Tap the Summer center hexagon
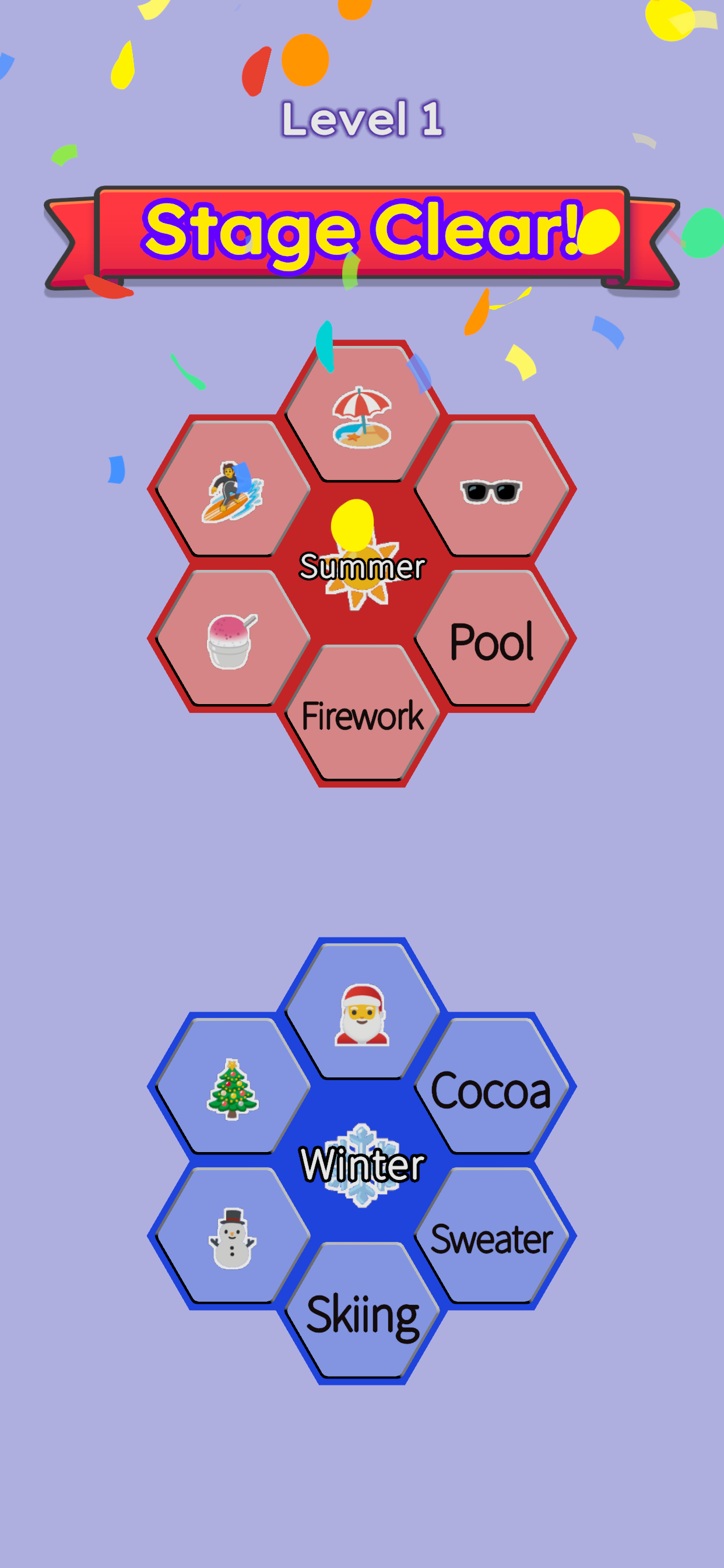Viewport: 724px width, 1568px height. tap(362, 565)
